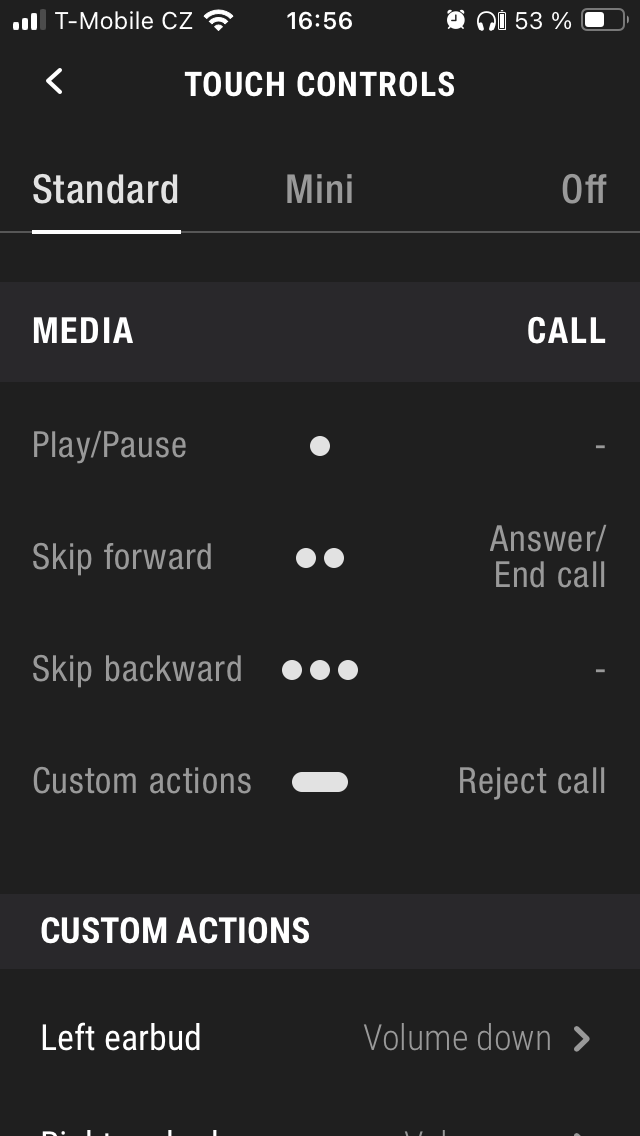
Task: Switch to the Mini tab
Action: click(x=319, y=190)
